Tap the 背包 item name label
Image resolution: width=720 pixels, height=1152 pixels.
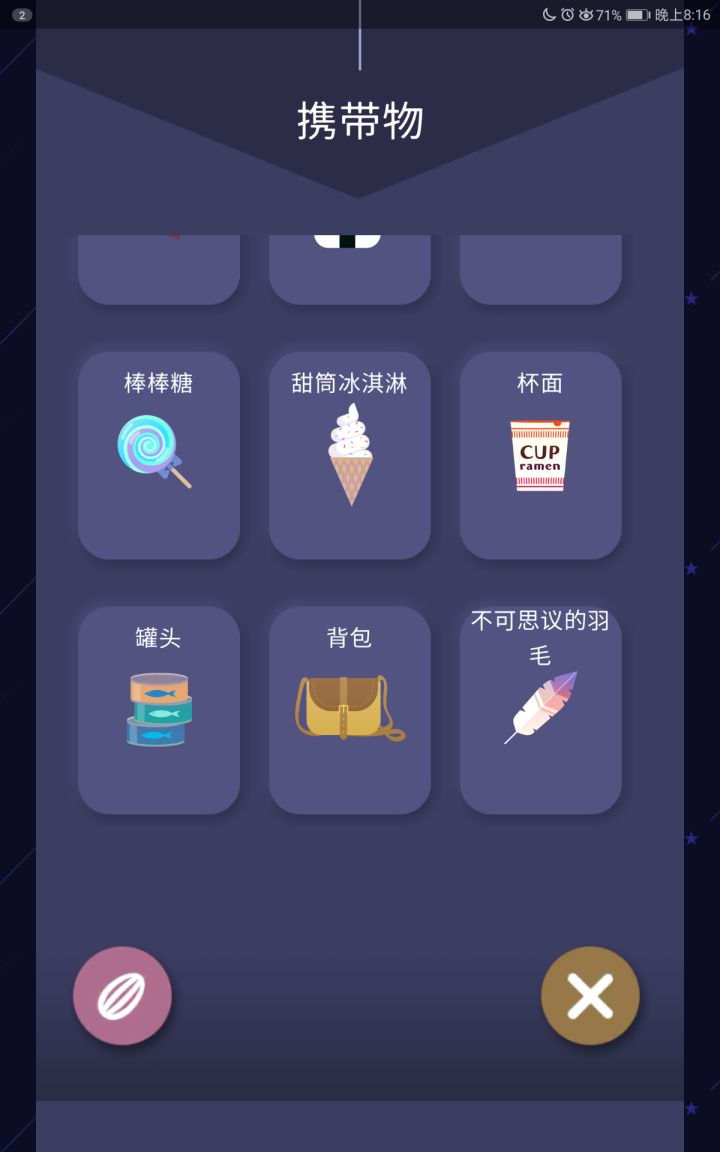[349, 637]
